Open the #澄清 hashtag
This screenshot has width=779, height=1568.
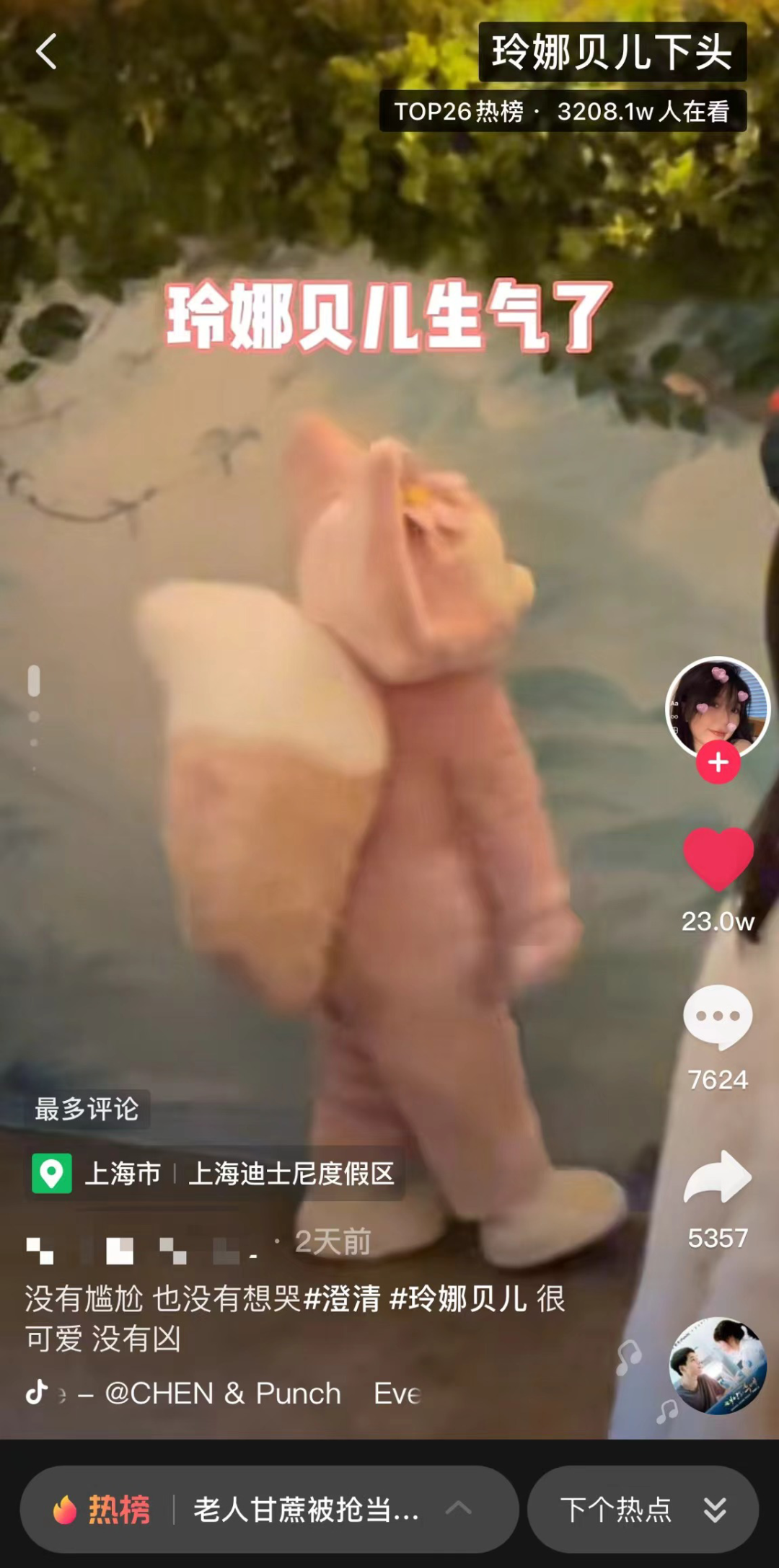[342, 1299]
